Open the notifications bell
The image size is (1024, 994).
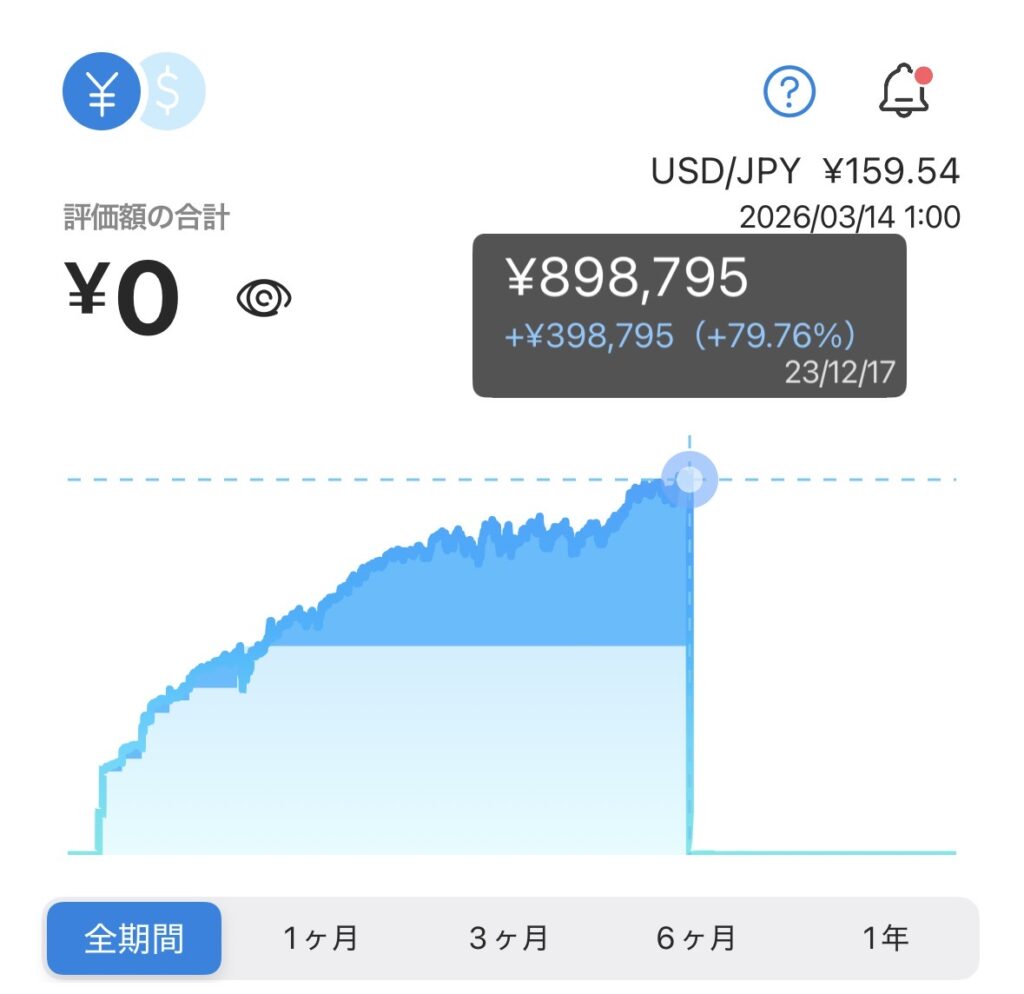903,91
